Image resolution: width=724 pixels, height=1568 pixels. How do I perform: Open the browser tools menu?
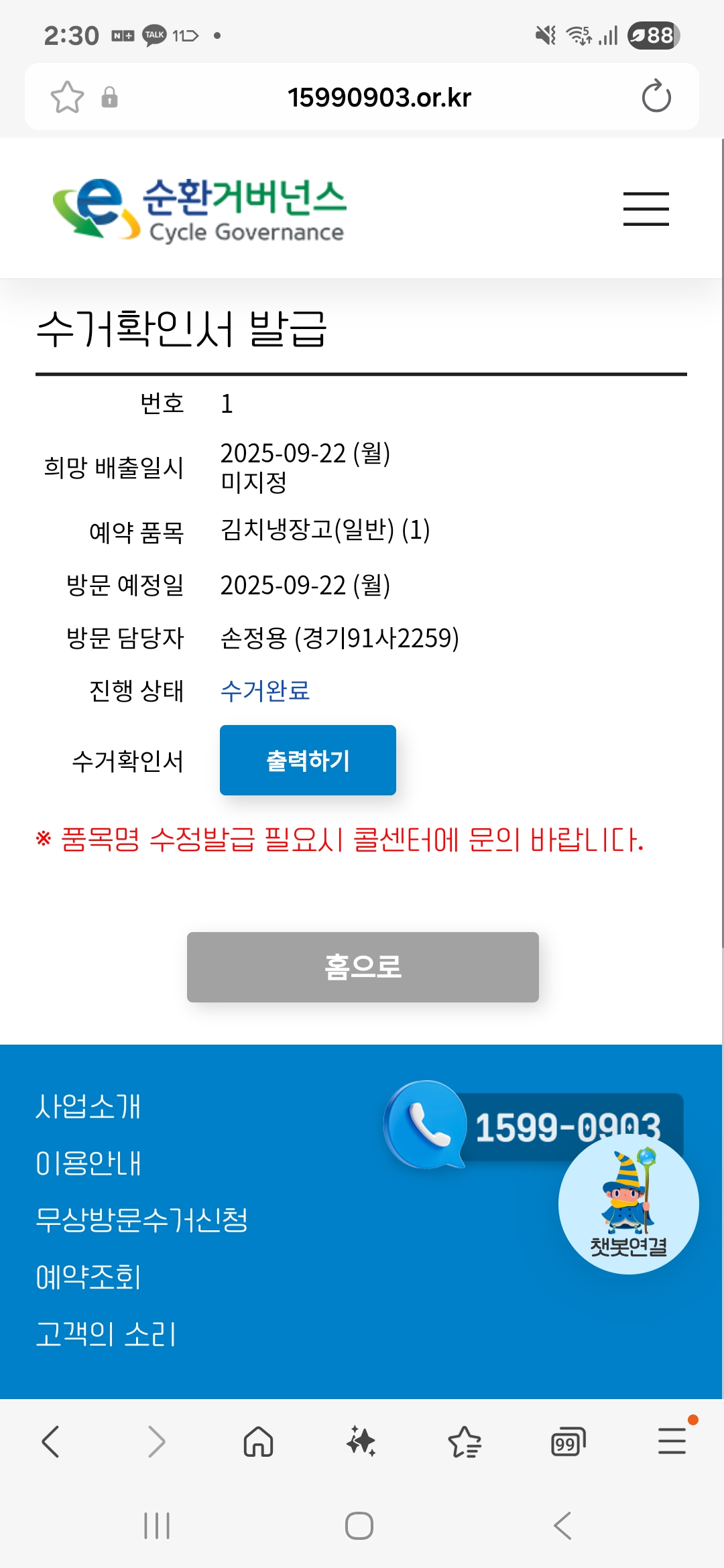(x=672, y=1441)
